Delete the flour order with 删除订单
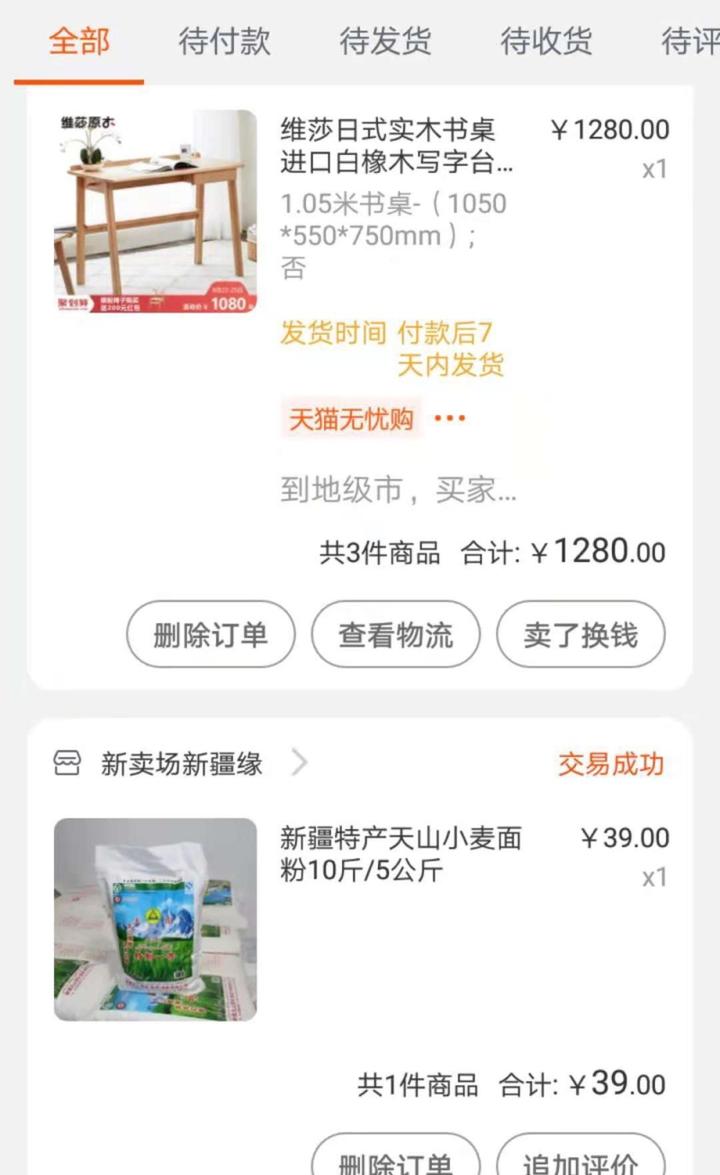 [396, 1160]
